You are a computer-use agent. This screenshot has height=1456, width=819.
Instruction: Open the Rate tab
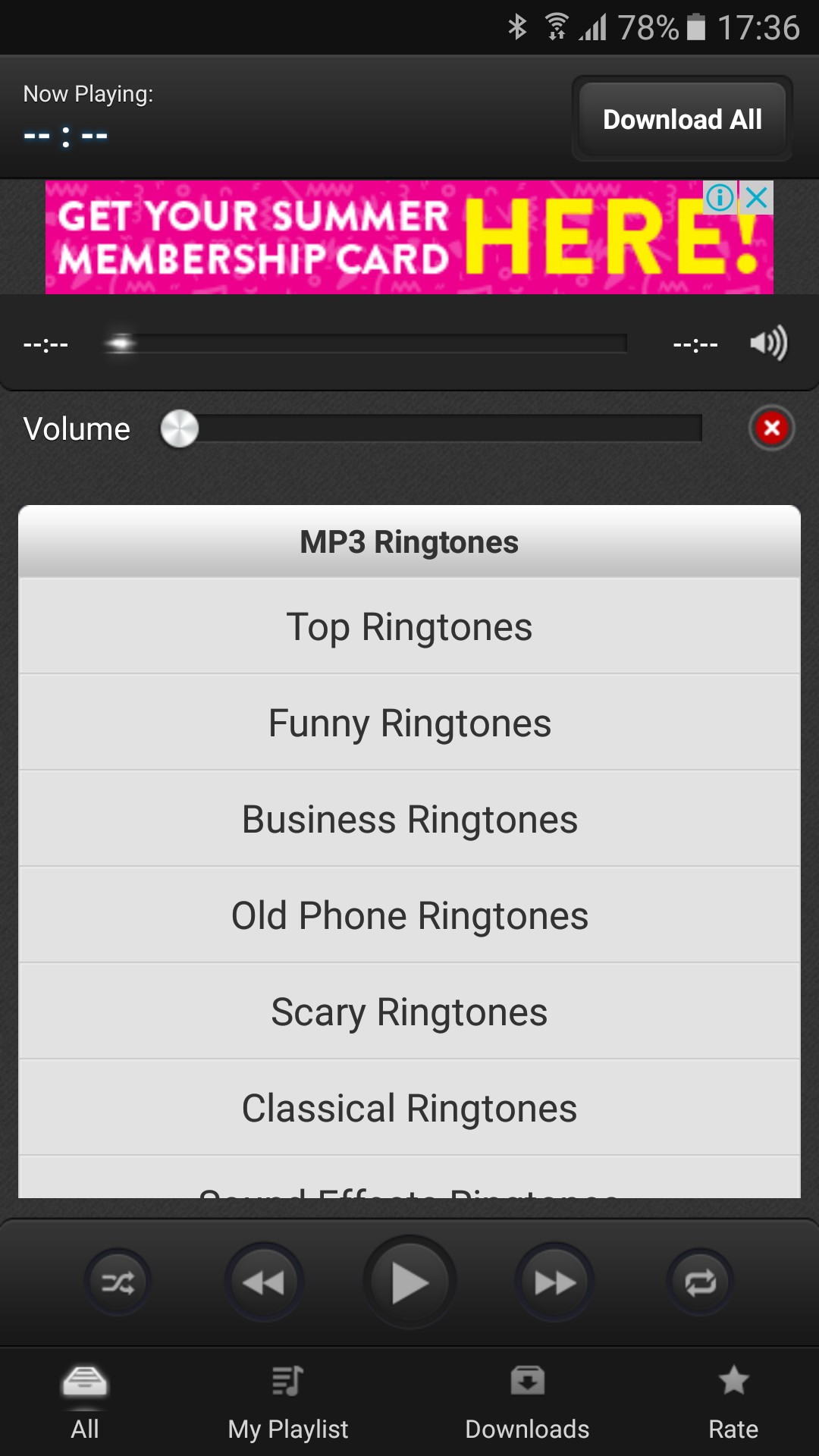coord(733,1402)
